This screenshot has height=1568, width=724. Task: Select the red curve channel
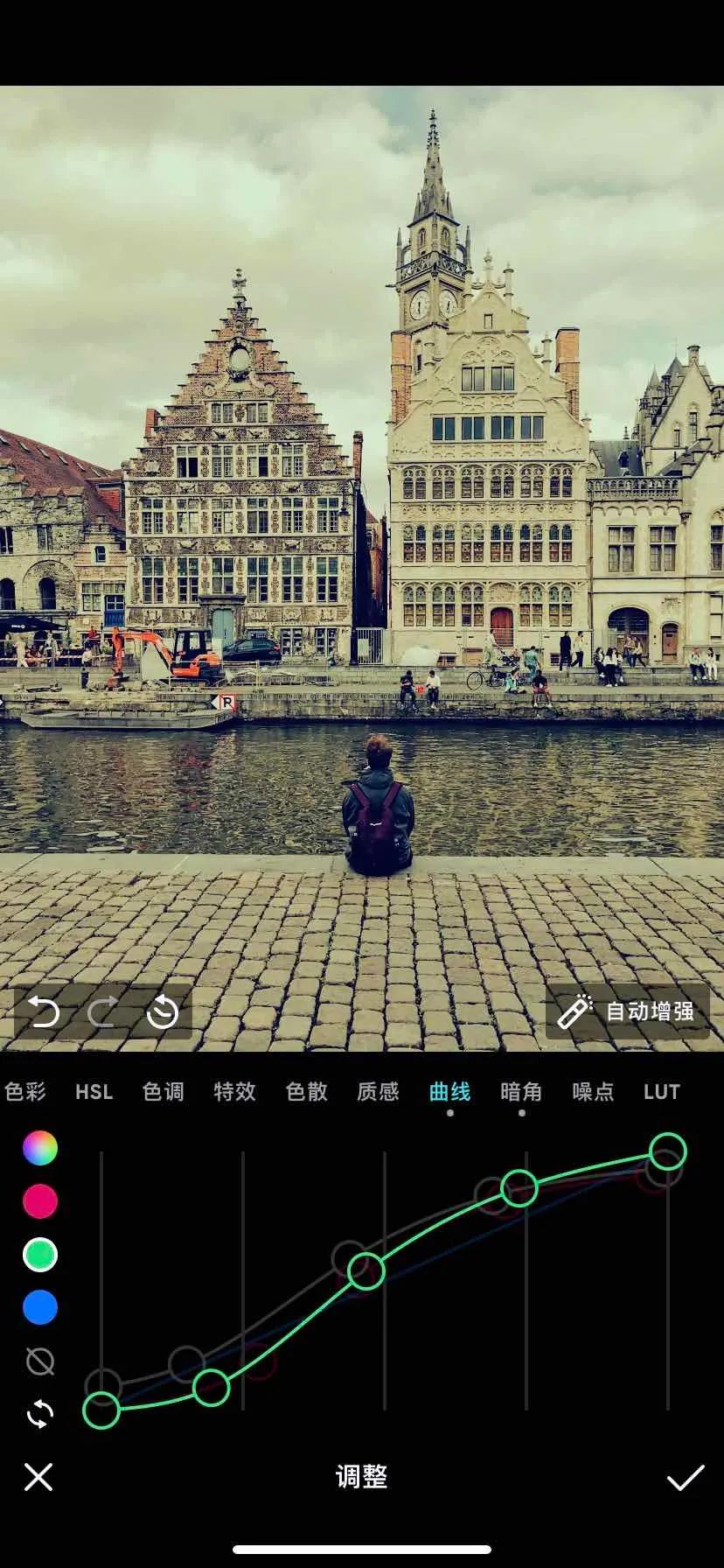pyautogui.click(x=38, y=1201)
